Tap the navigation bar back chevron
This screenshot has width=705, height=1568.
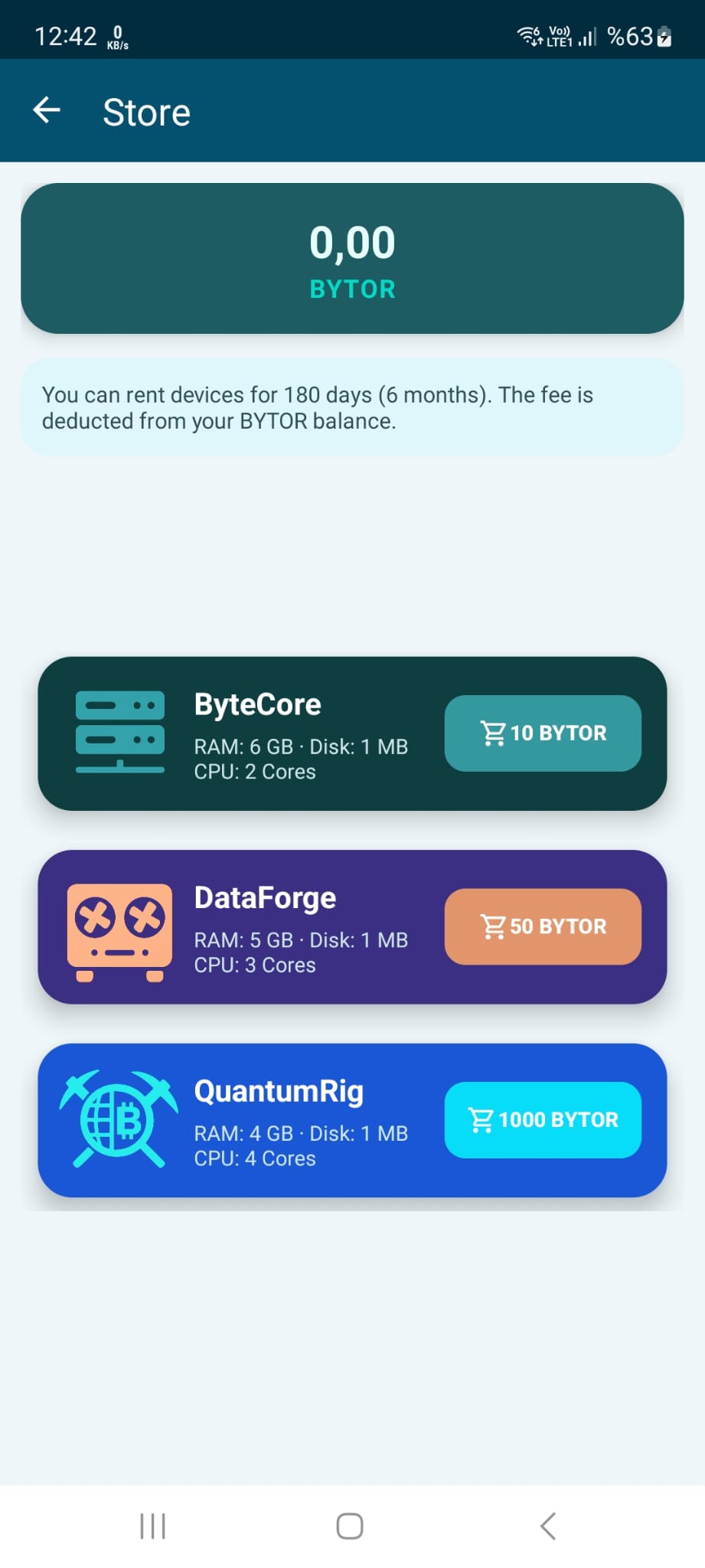click(x=548, y=1525)
